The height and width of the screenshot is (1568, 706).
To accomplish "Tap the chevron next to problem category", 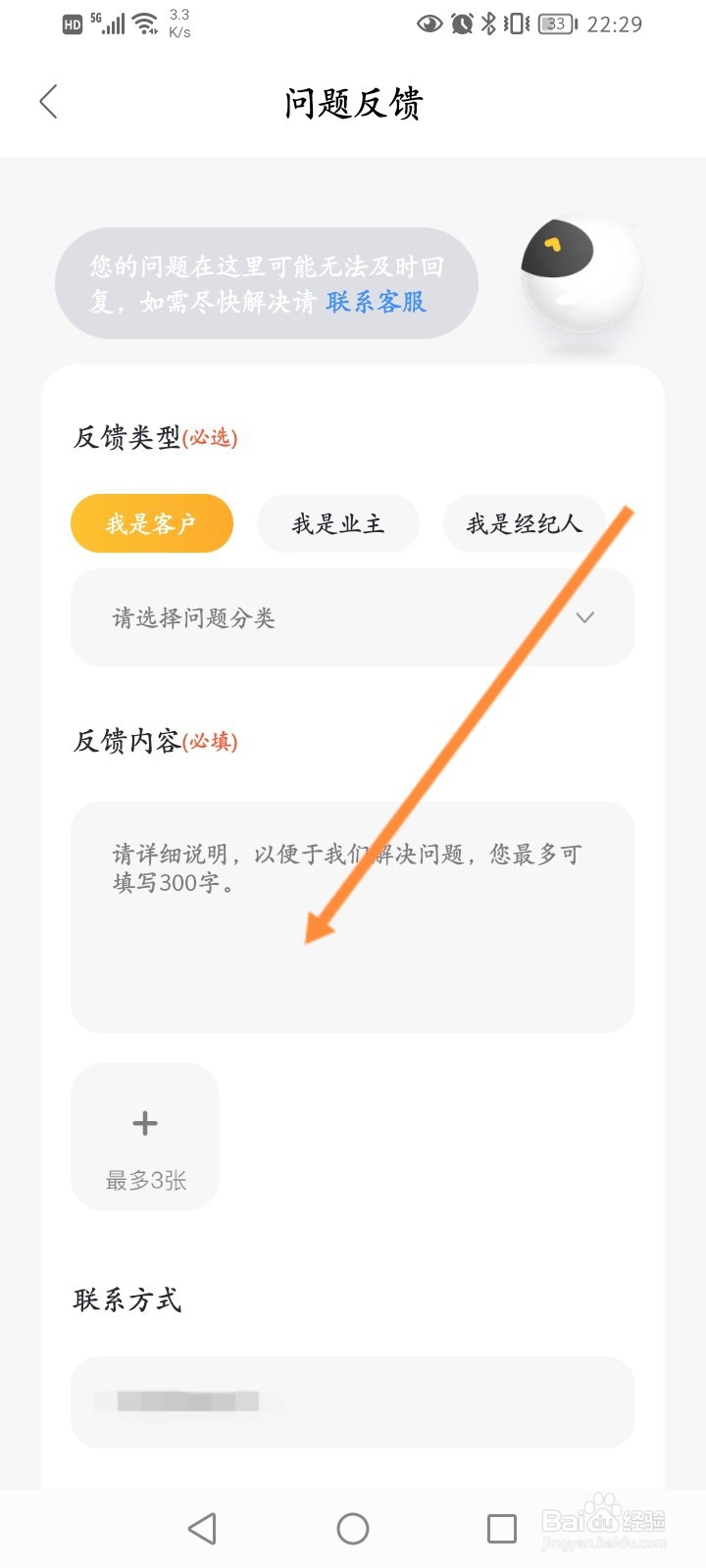I will tap(585, 617).
